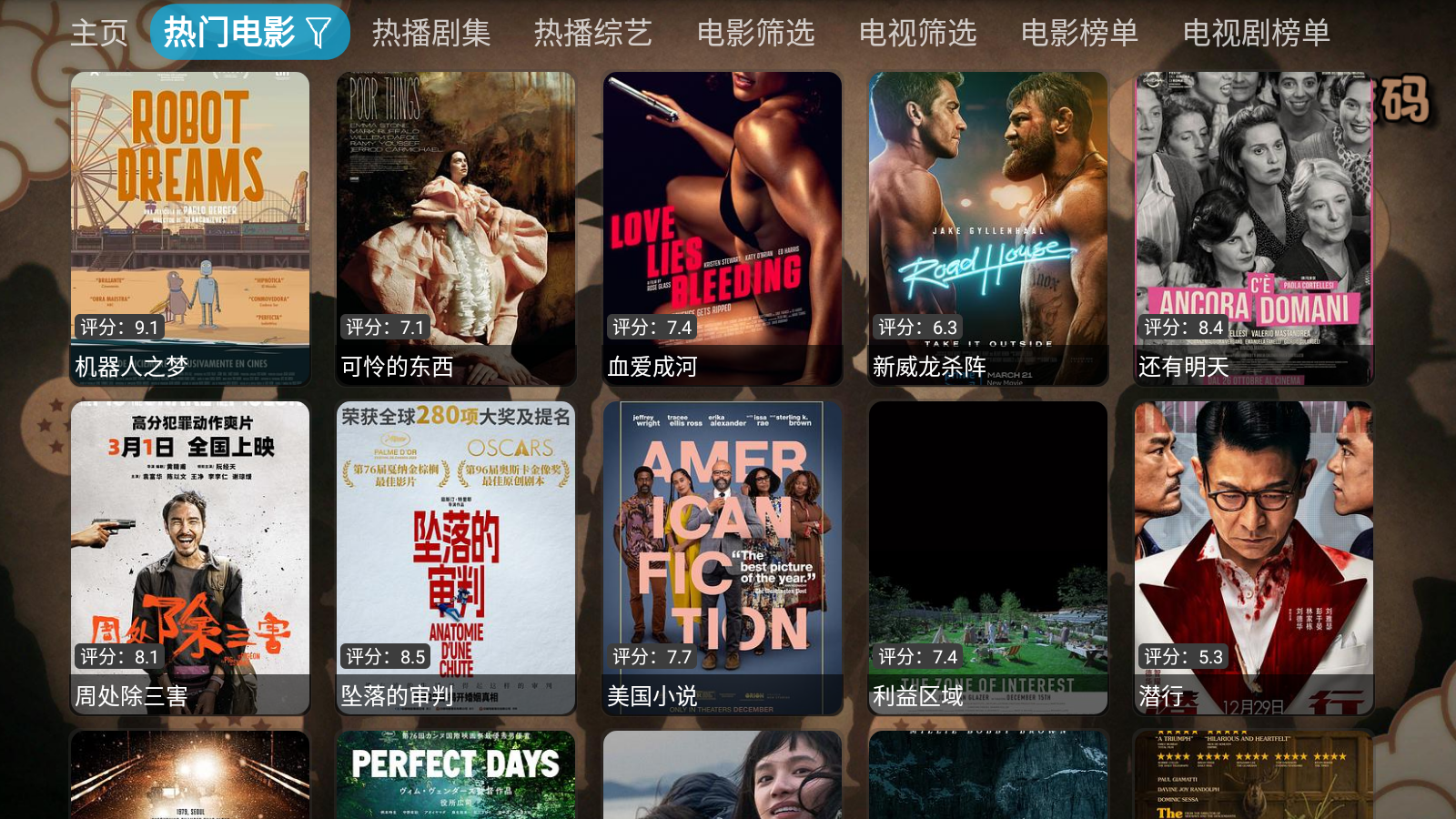Select the 电视筛选 tab

pos(917,33)
